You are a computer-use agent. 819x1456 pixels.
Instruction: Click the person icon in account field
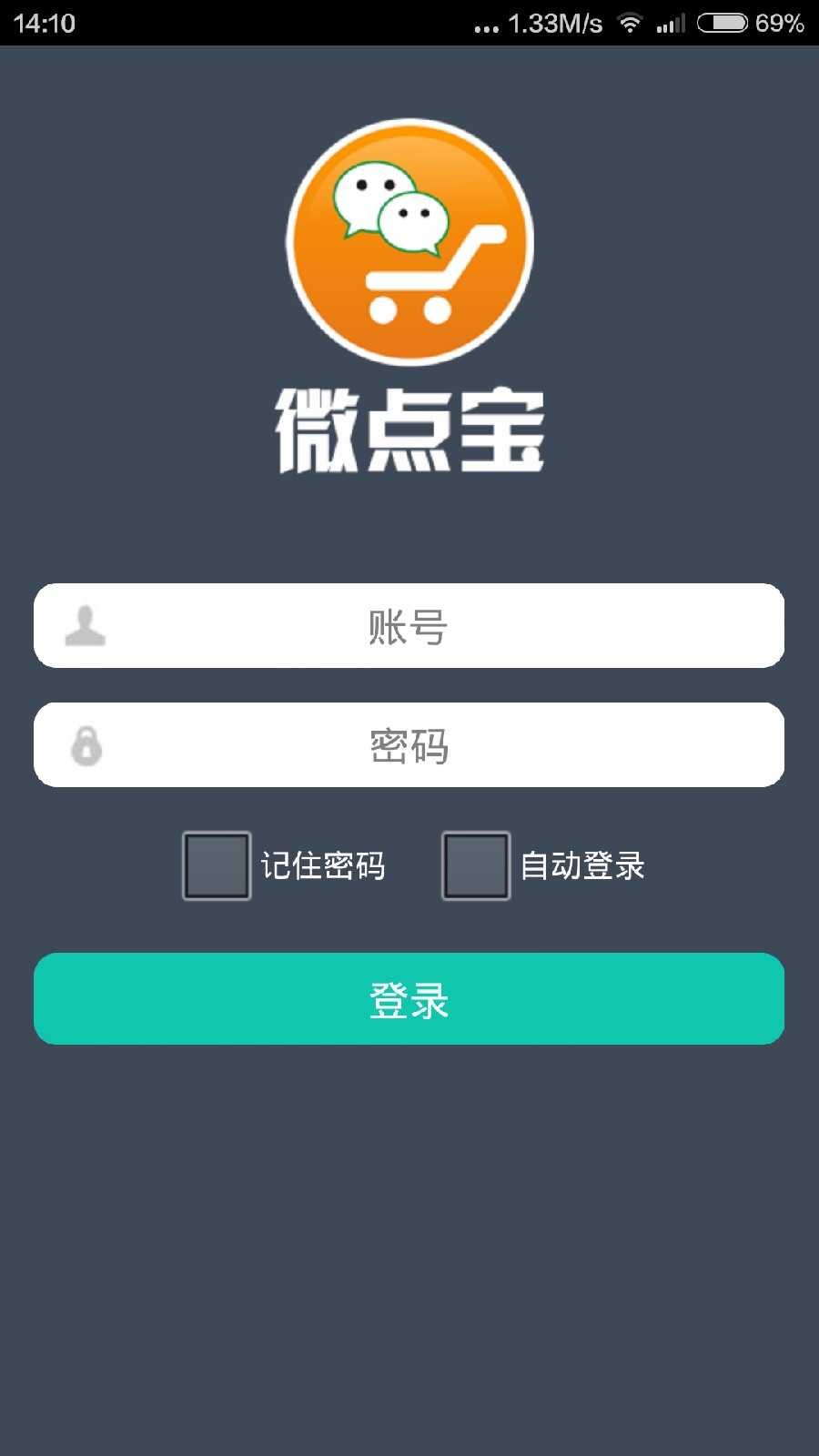tap(86, 625)
